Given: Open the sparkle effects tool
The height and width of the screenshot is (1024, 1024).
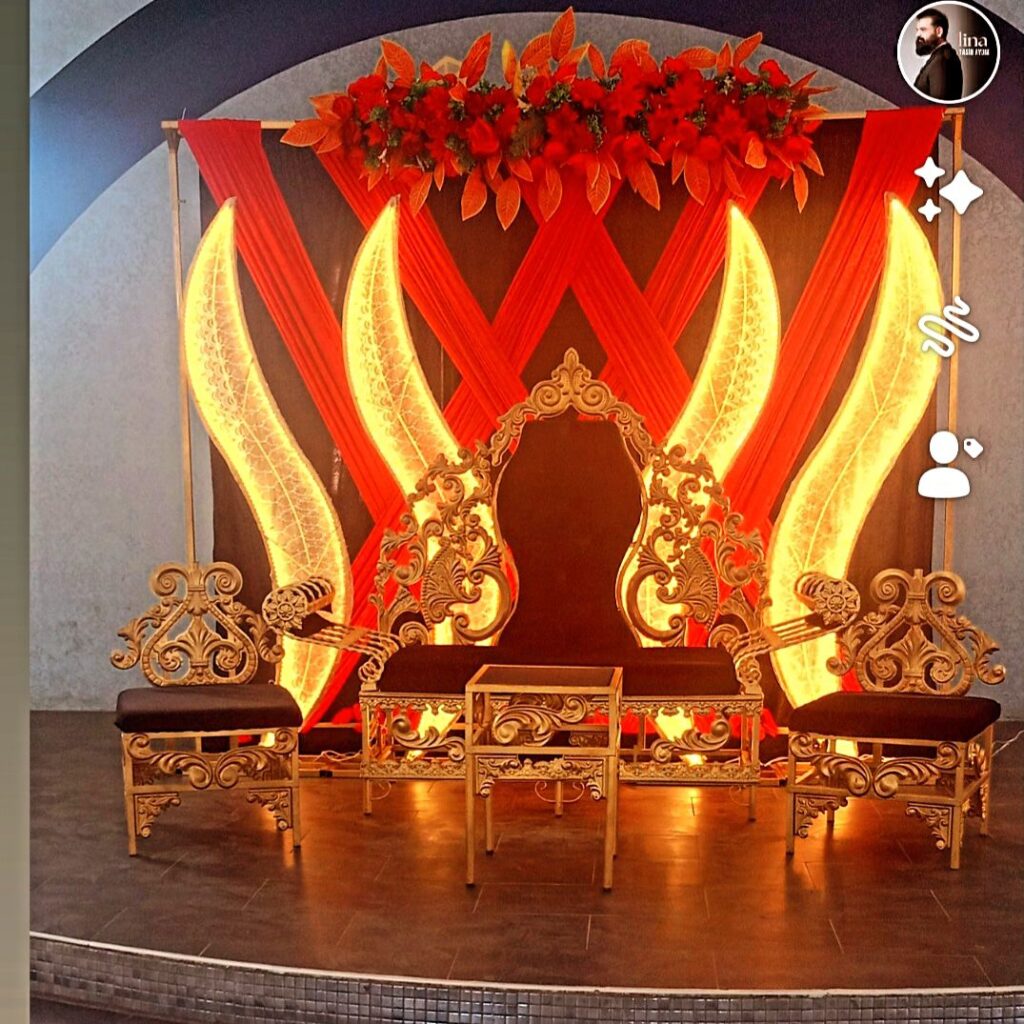Looking at the screenshot, I should 948,189.
